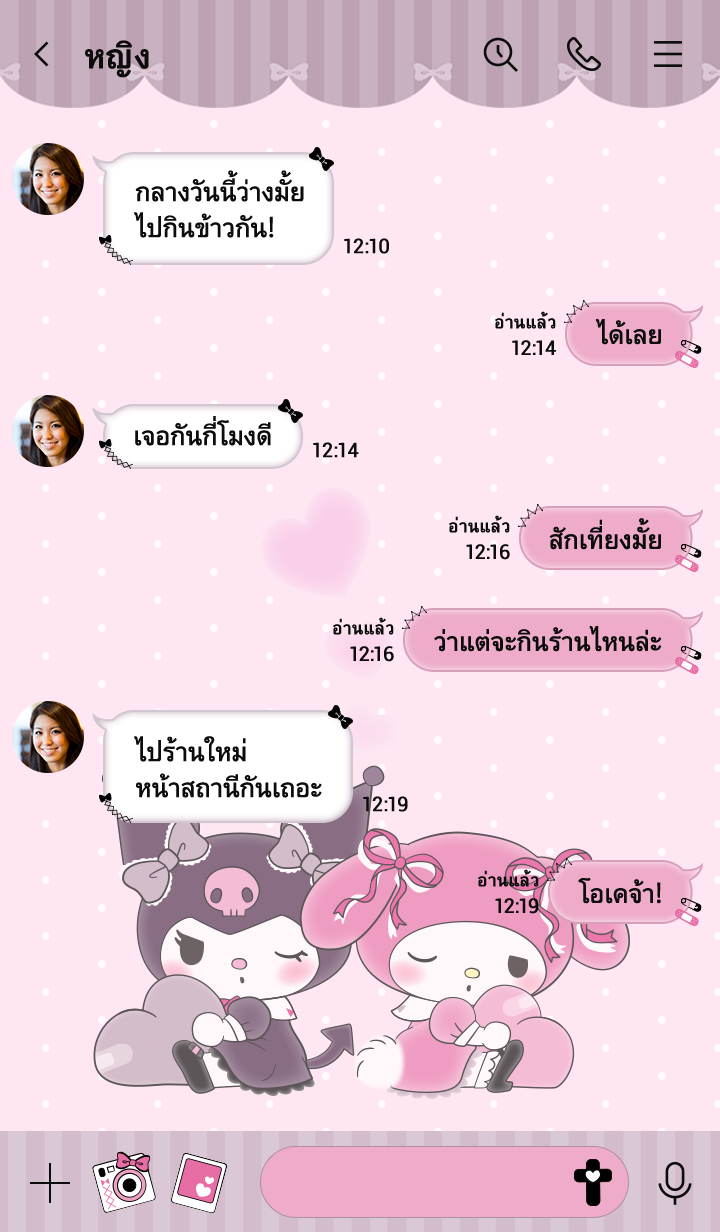The image size is (720, 1232).
Task: Open the photo gallery picker
Action: (x=199, y=1182)
